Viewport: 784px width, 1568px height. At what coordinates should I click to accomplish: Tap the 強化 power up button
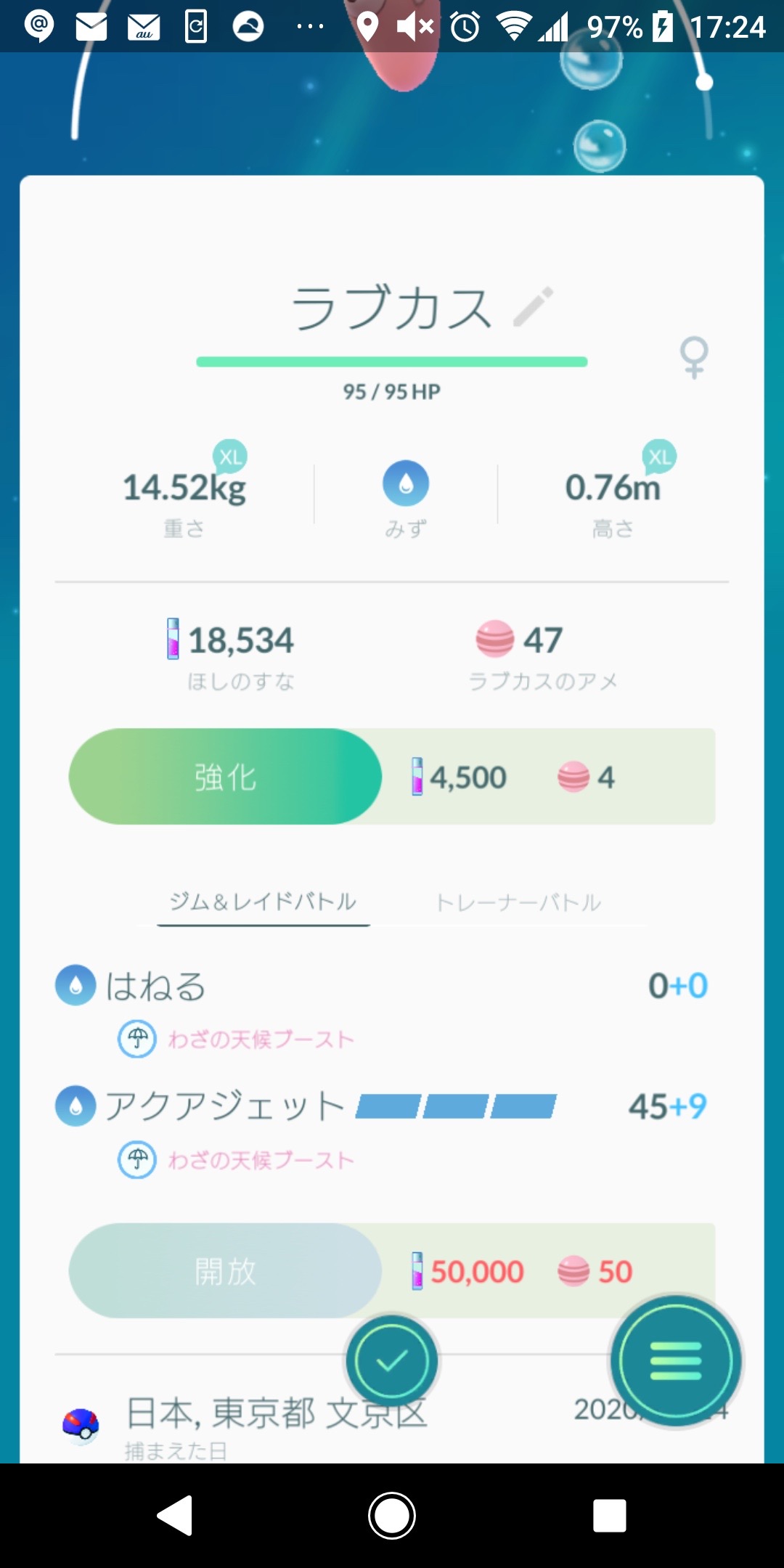[225, 777]
